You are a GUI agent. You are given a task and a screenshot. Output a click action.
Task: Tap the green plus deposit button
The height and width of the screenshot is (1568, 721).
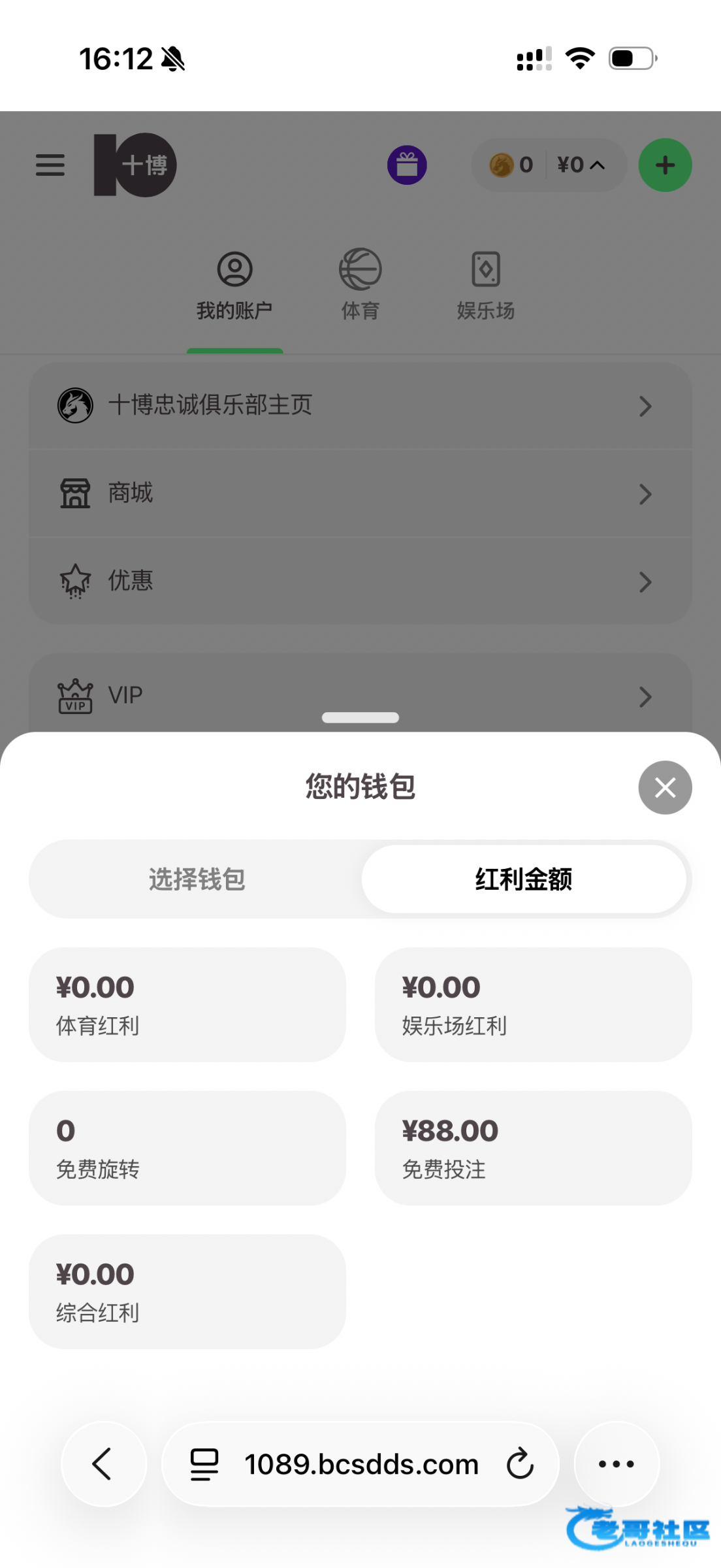tap(665, 165)
